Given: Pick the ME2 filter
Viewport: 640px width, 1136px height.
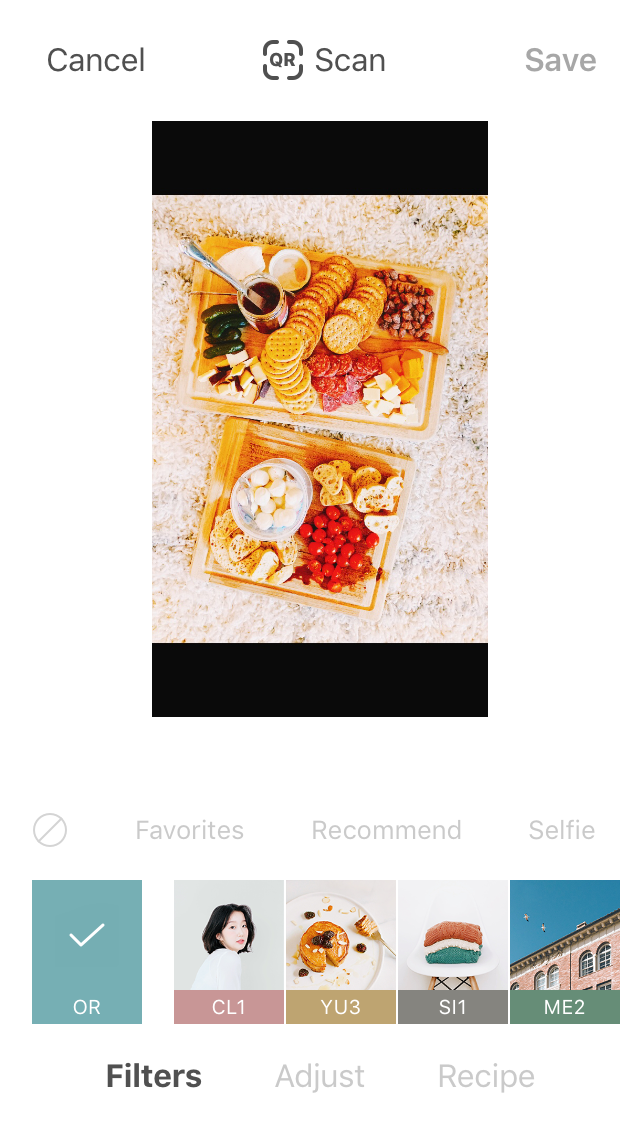Looking at the screenshot, I should tap(565, 951).
